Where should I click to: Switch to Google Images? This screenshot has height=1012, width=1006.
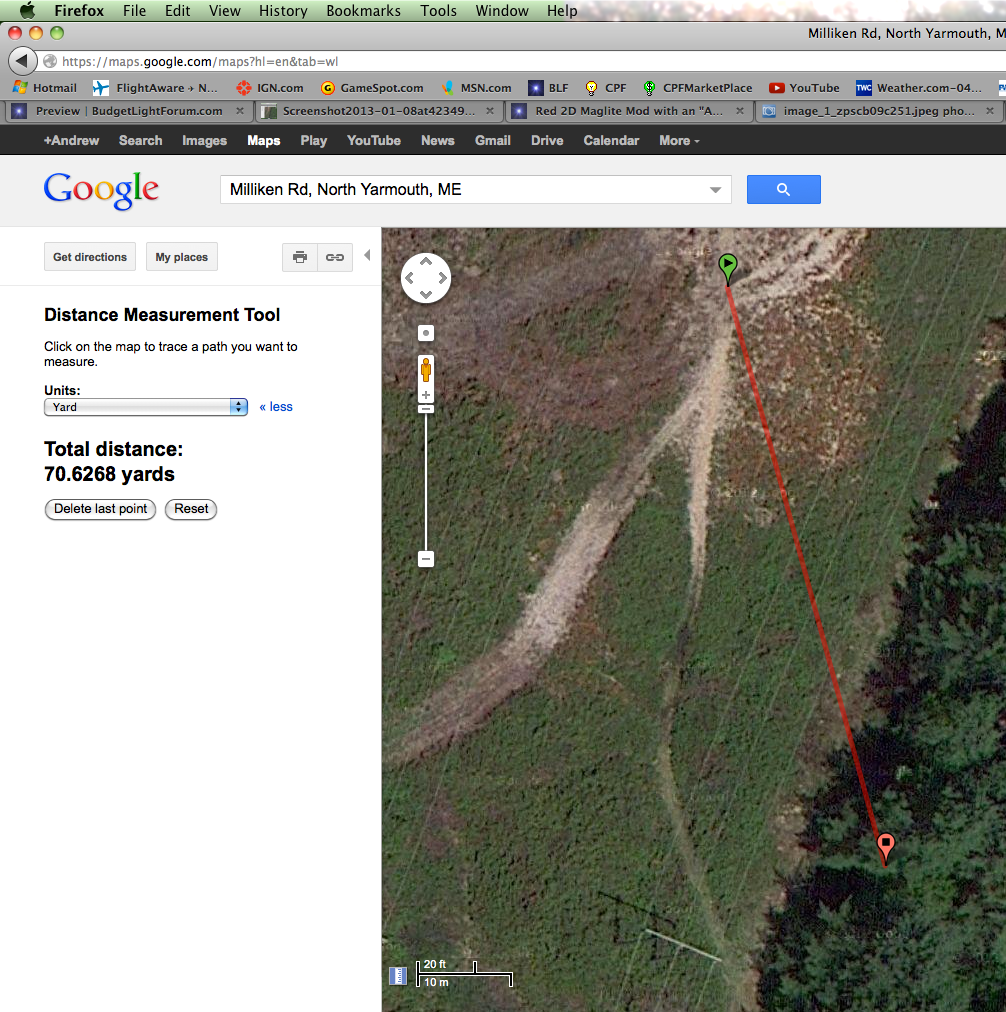[x=204, y=141]
